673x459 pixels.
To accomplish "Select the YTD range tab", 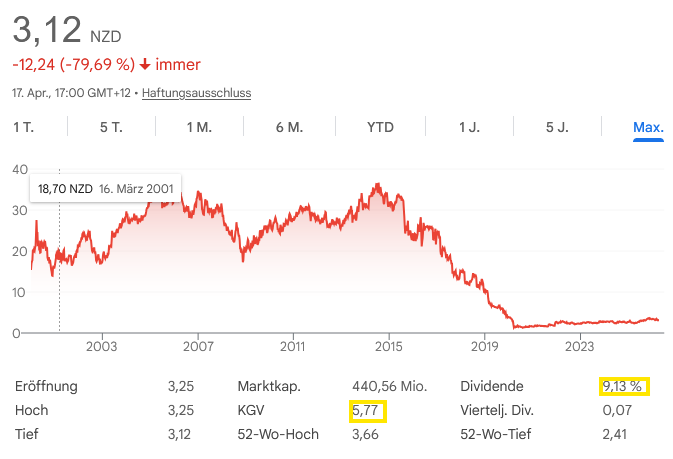I will click(x=380, y=127).
